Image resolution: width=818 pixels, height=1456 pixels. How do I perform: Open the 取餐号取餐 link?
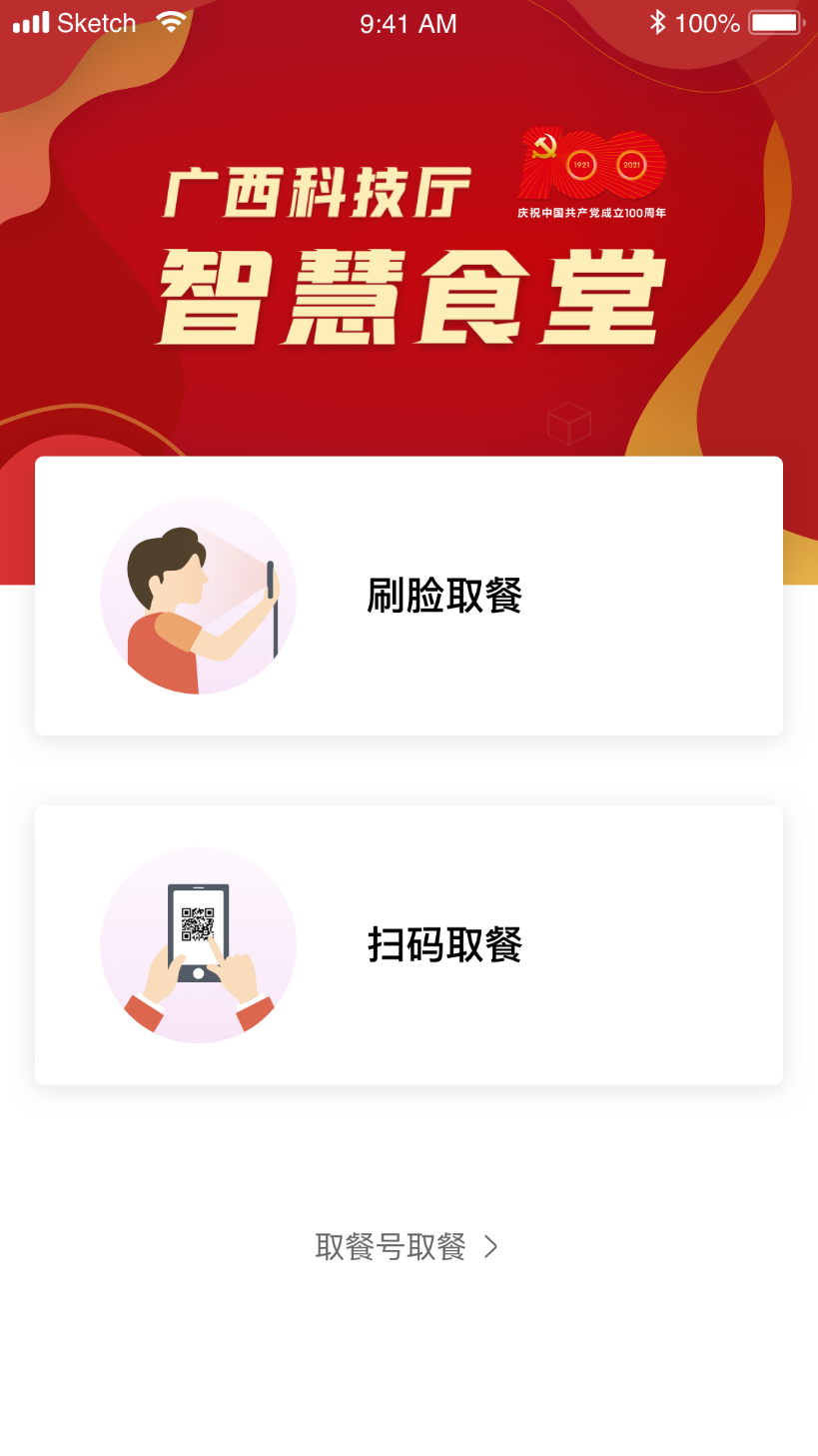click(407, 1246)
